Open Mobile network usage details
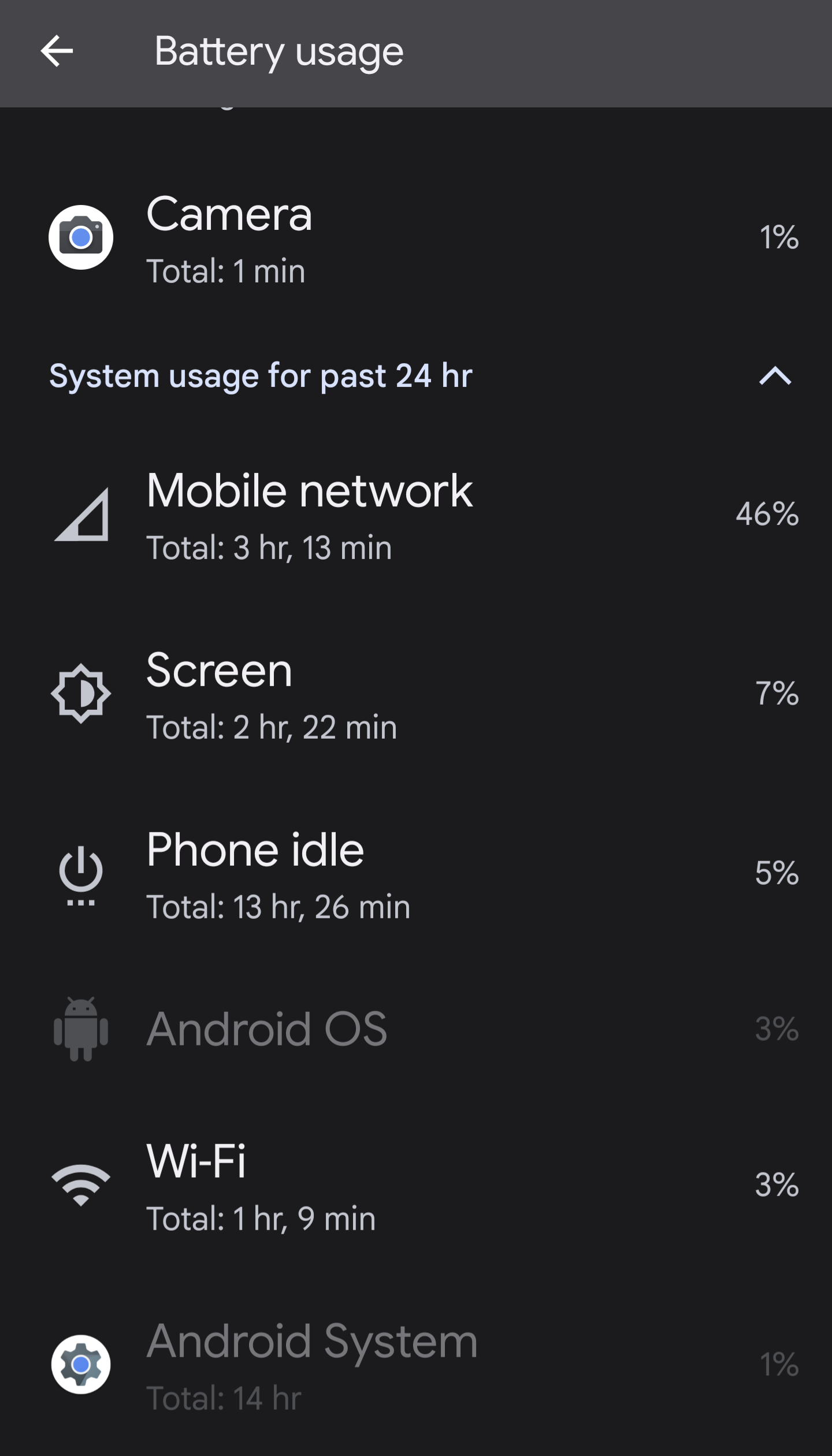832x1456 pixels. pyautogui.click(x=416, y=515)
